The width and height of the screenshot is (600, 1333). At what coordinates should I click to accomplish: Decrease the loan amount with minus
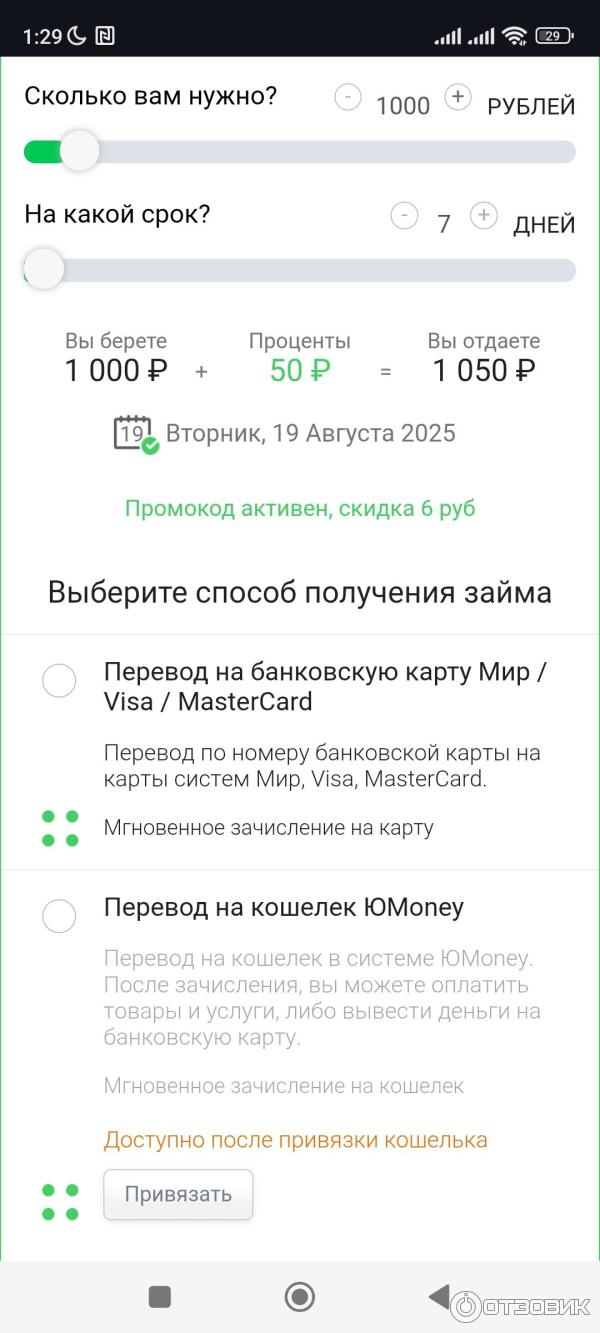point(348,97)
